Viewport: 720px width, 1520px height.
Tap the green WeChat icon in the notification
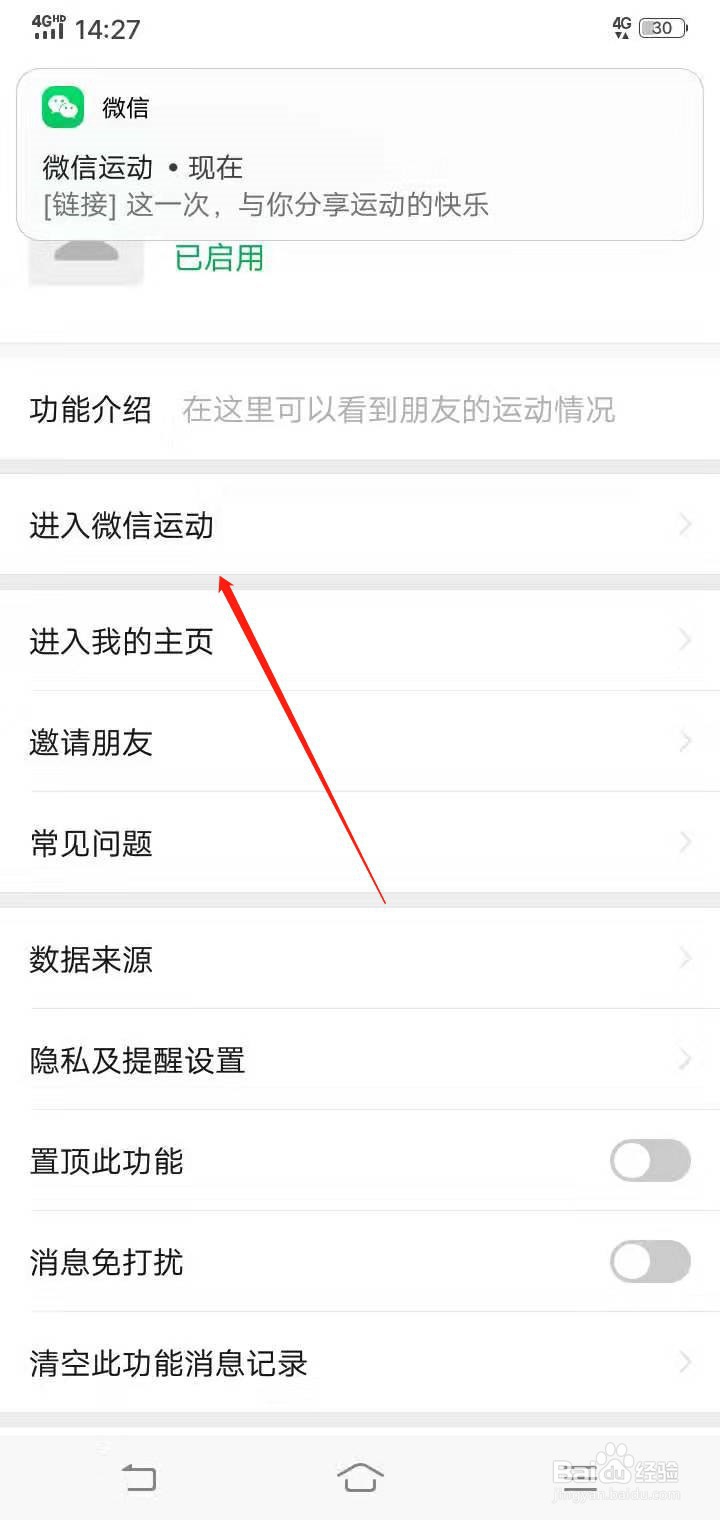[62, 107]
